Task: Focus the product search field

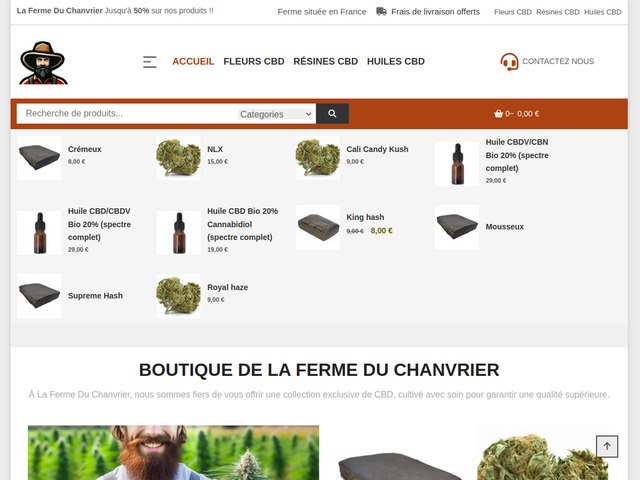Action: 128,114
